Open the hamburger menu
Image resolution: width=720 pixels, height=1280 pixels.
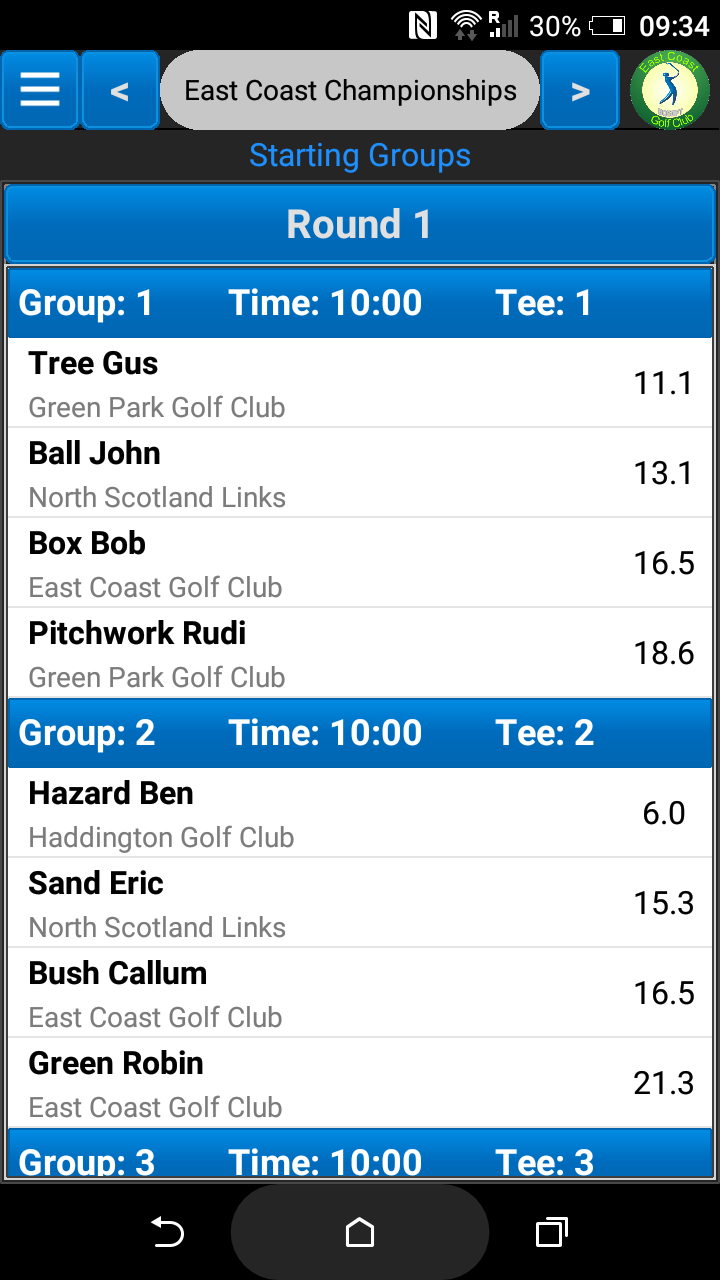(x=40, y=90)
